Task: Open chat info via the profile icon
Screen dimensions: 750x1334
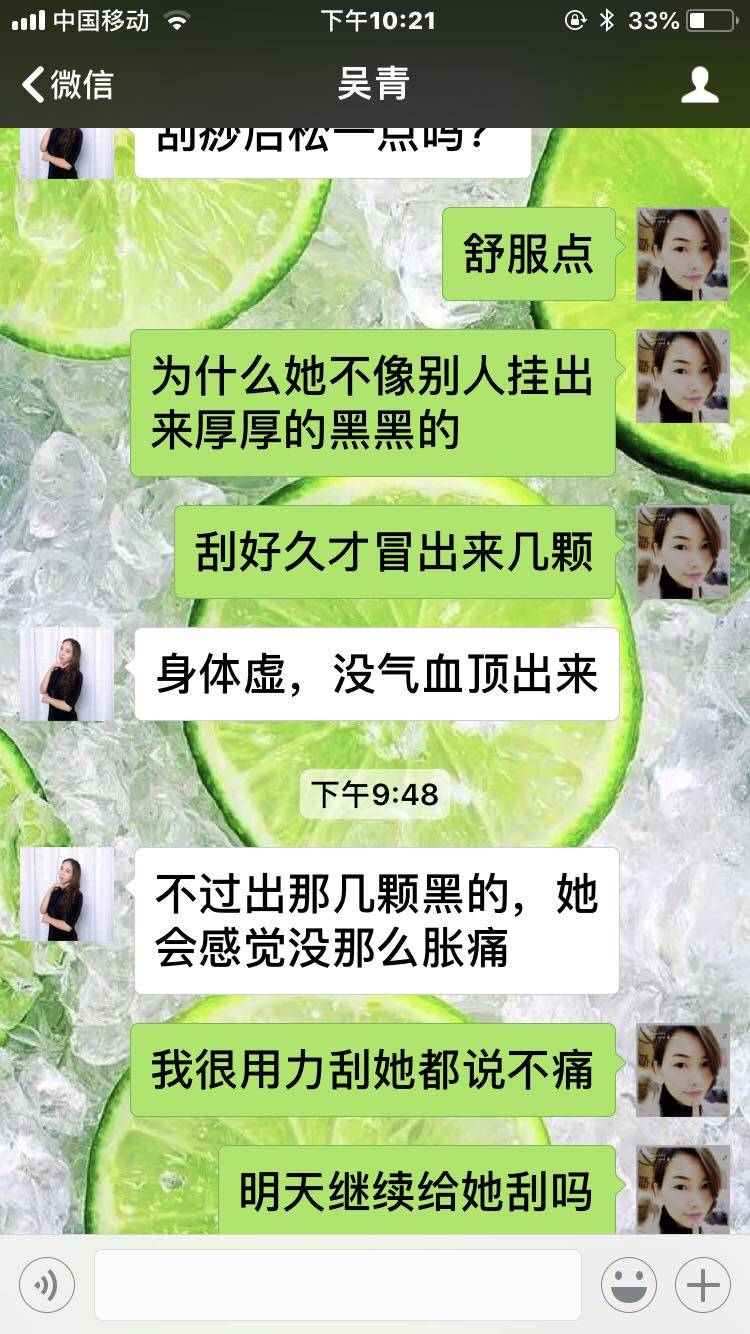Action: pos(699,85)
